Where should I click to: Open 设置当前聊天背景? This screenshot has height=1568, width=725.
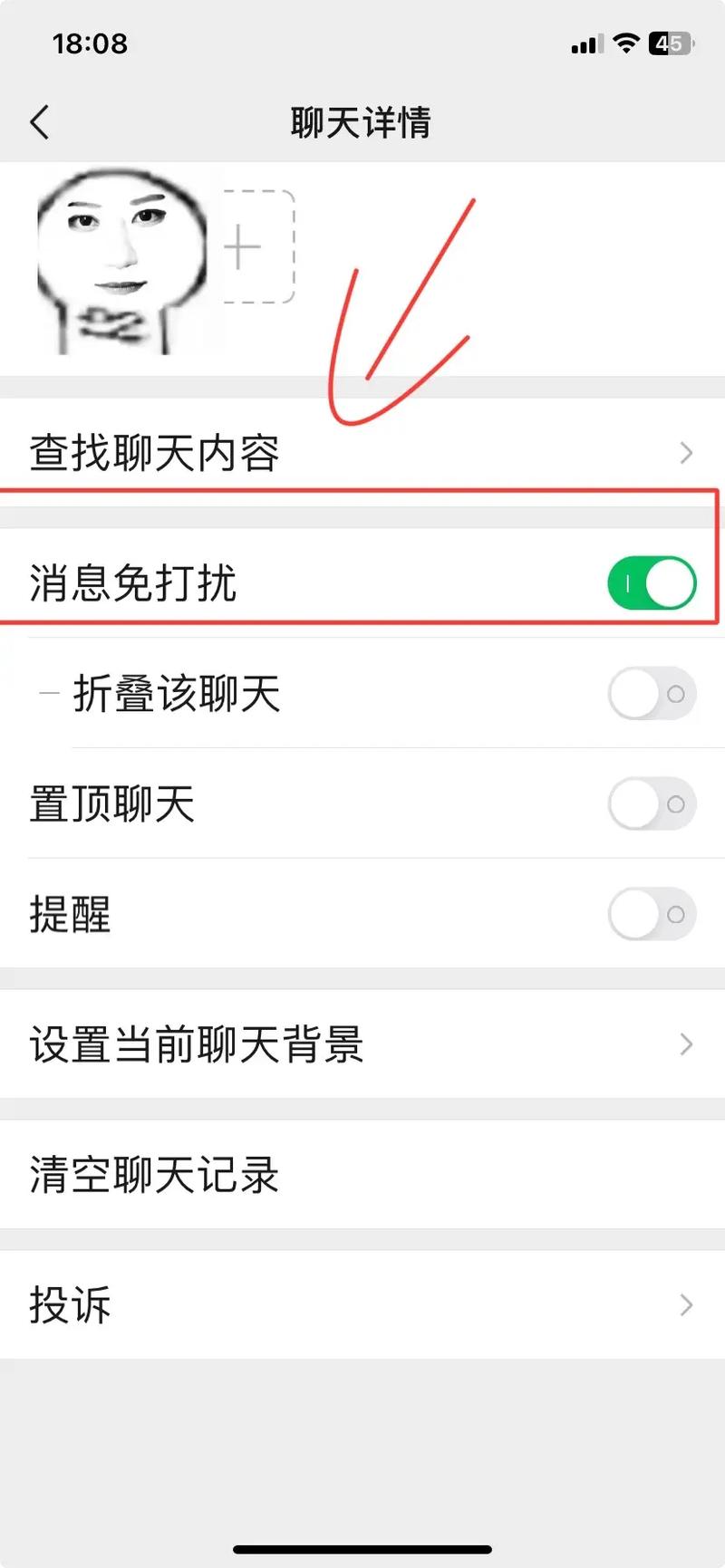point(362,1044)
